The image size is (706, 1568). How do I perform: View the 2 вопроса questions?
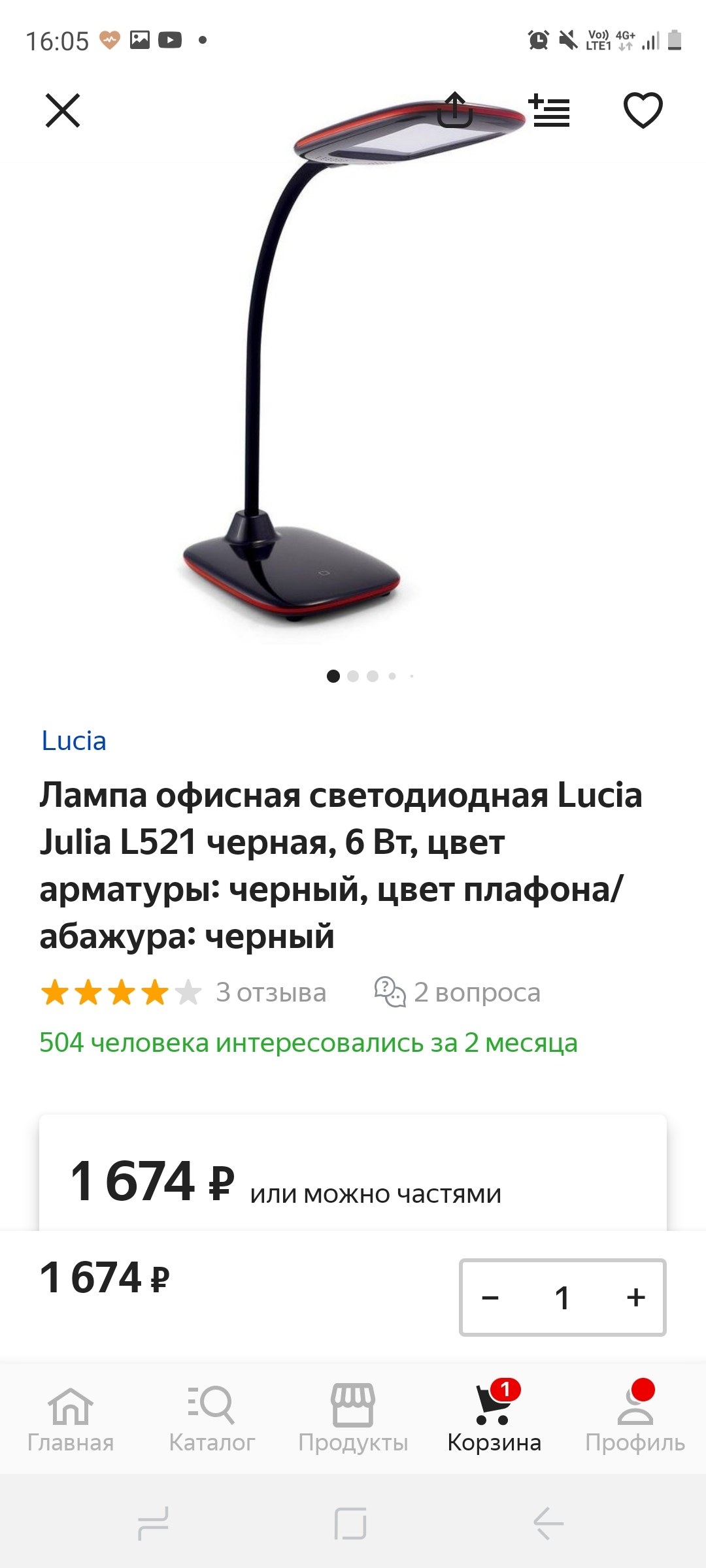(458, 992)
